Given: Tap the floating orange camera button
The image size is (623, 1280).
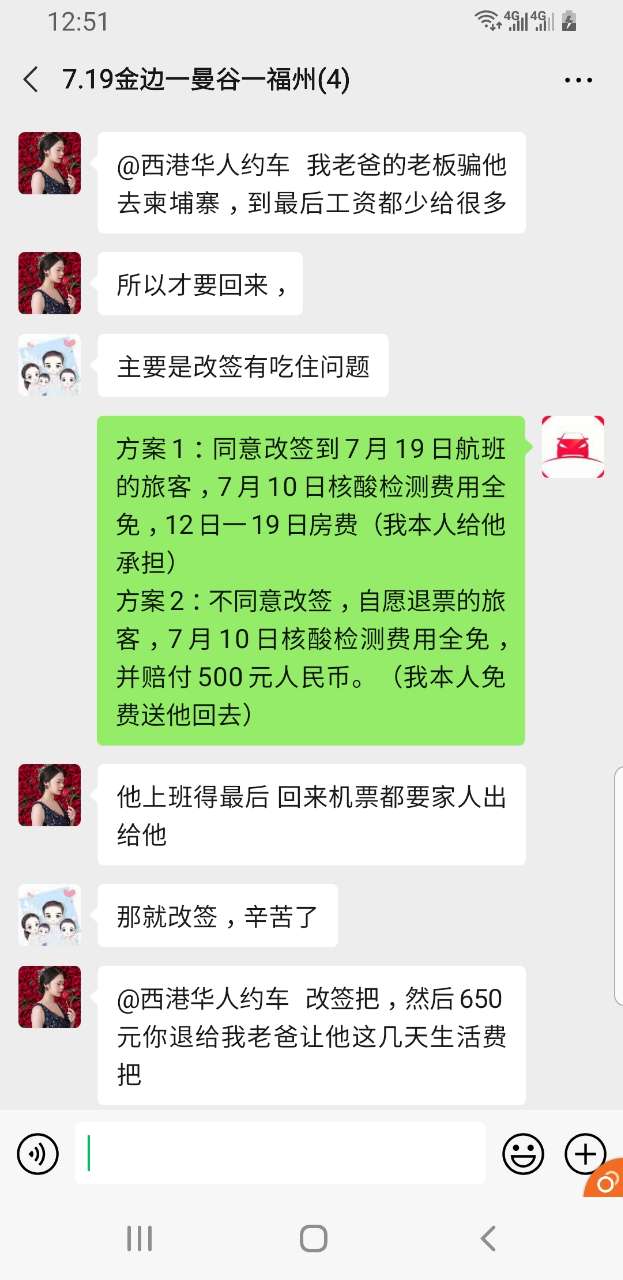Looking at the screenshot, I should [606, 1180].
